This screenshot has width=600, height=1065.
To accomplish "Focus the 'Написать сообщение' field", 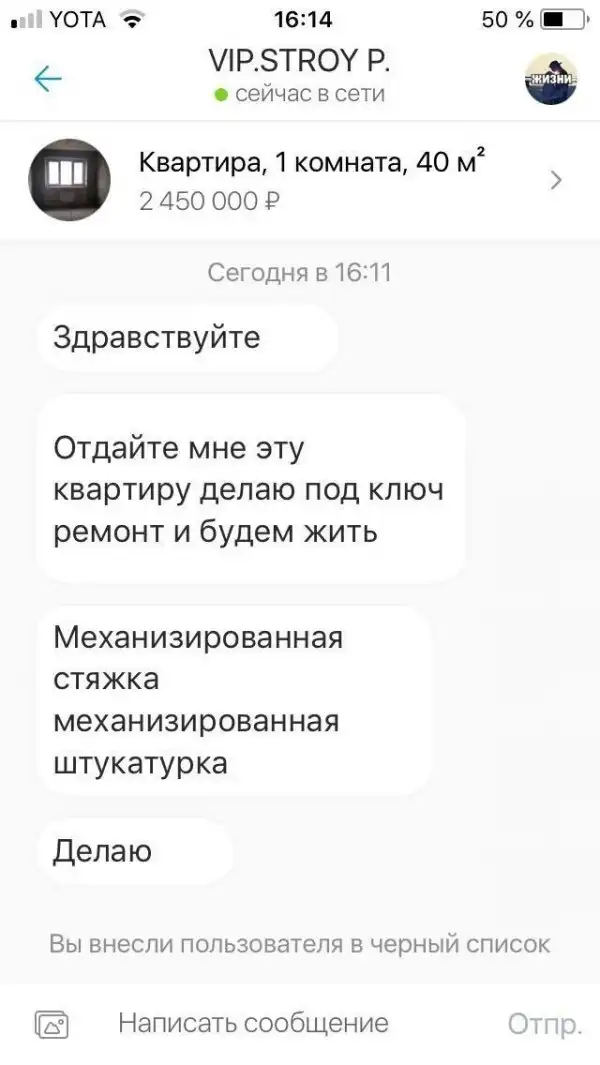I will pyautogui.click(x=253, y=1024).
